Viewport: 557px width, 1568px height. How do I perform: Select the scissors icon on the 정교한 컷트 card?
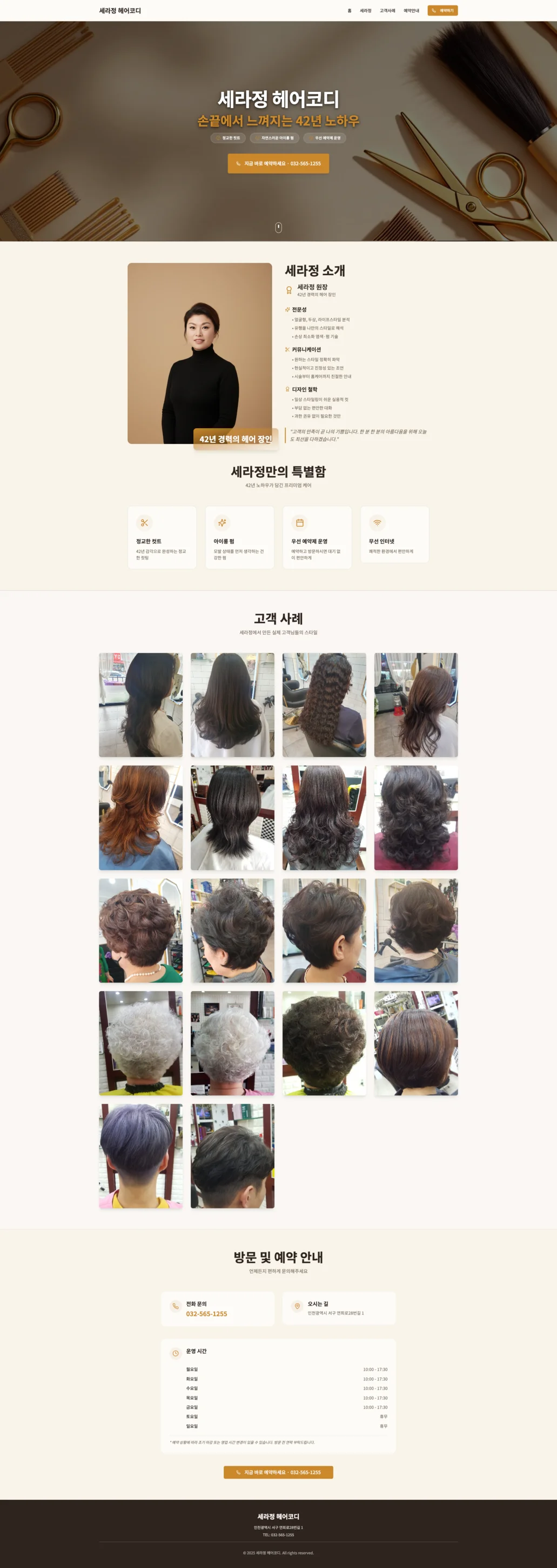[x=144, y=523]
